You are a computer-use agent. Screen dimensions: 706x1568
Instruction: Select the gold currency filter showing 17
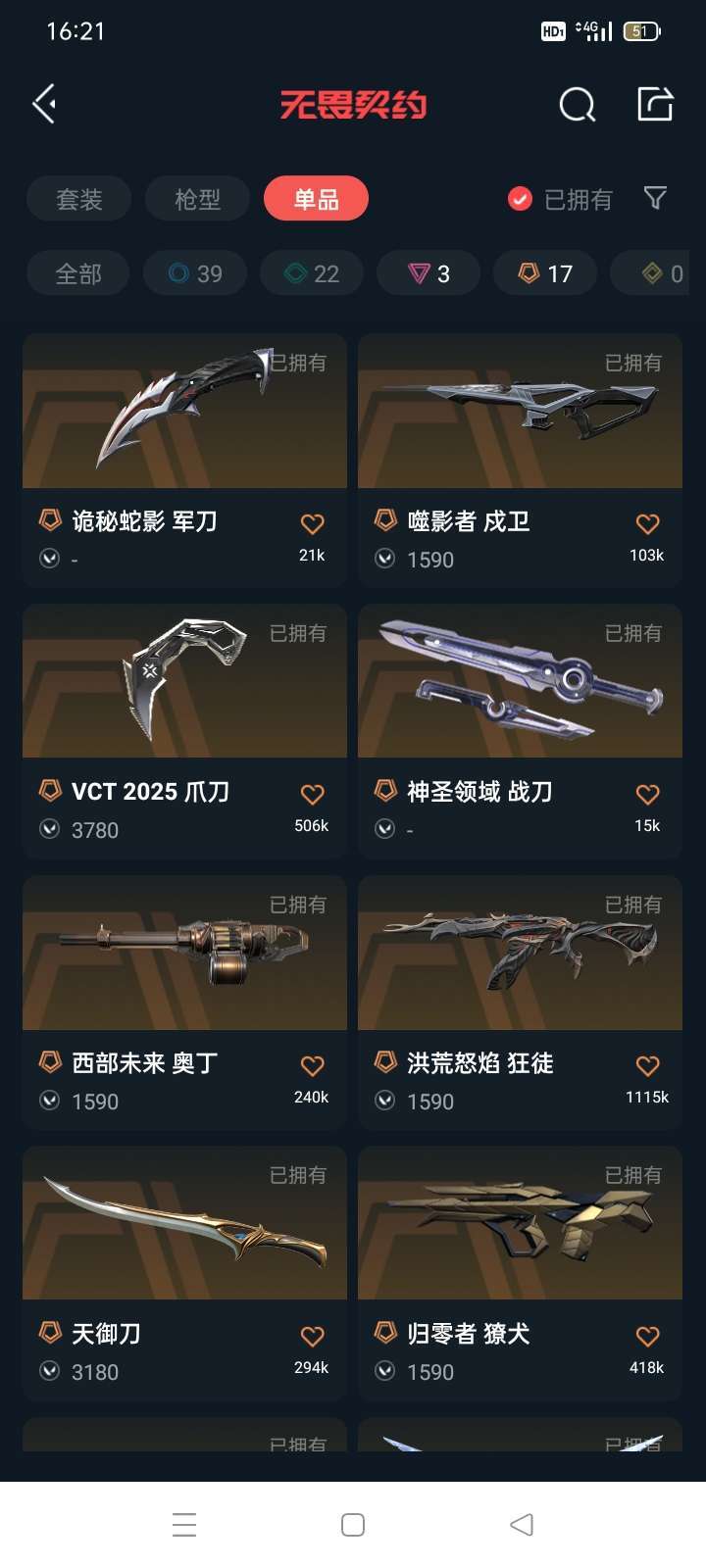point(545,273)
